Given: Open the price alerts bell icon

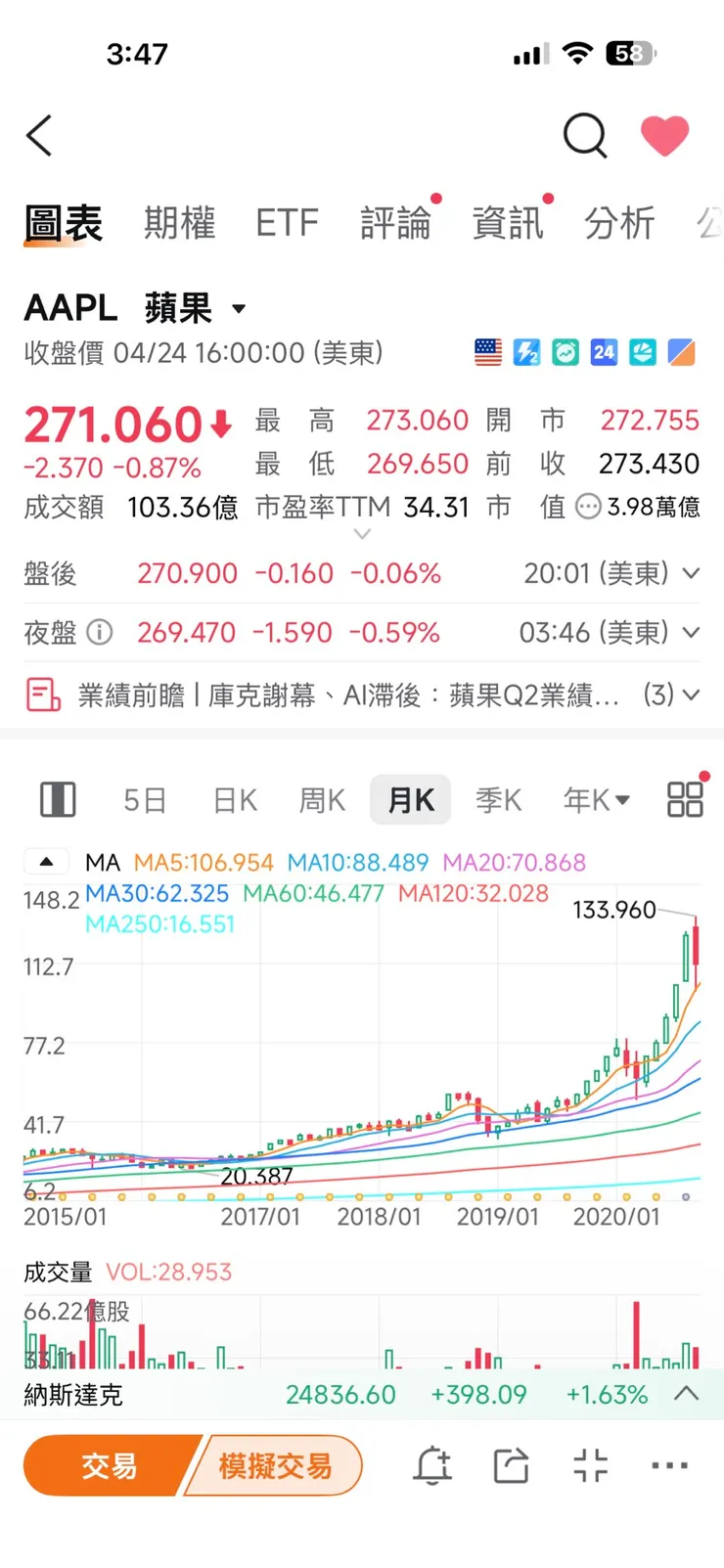Looking at the screenshot, I should click(x=432, y=1464).
